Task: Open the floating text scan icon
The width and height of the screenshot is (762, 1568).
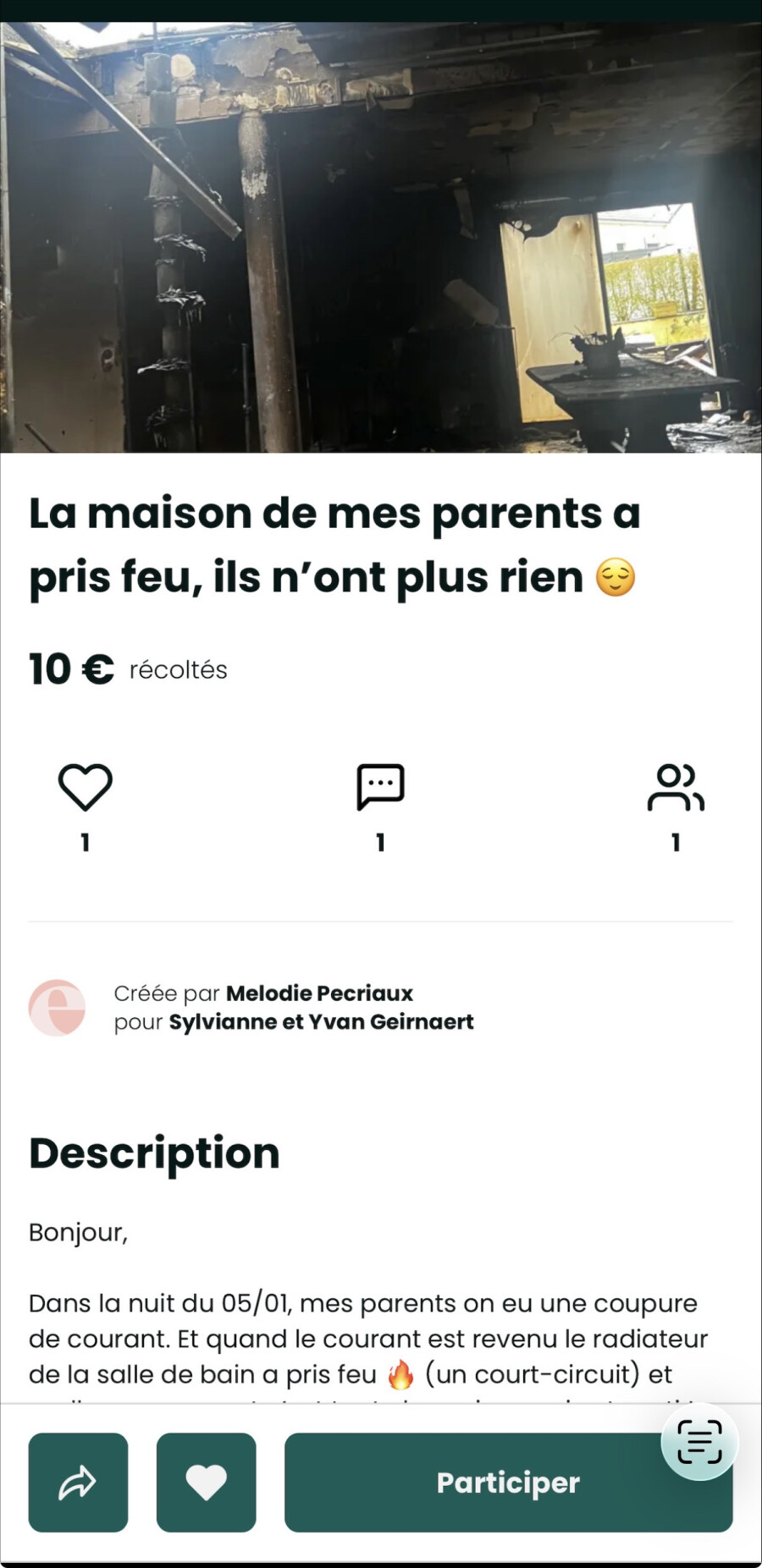Action: [699, 1442]
